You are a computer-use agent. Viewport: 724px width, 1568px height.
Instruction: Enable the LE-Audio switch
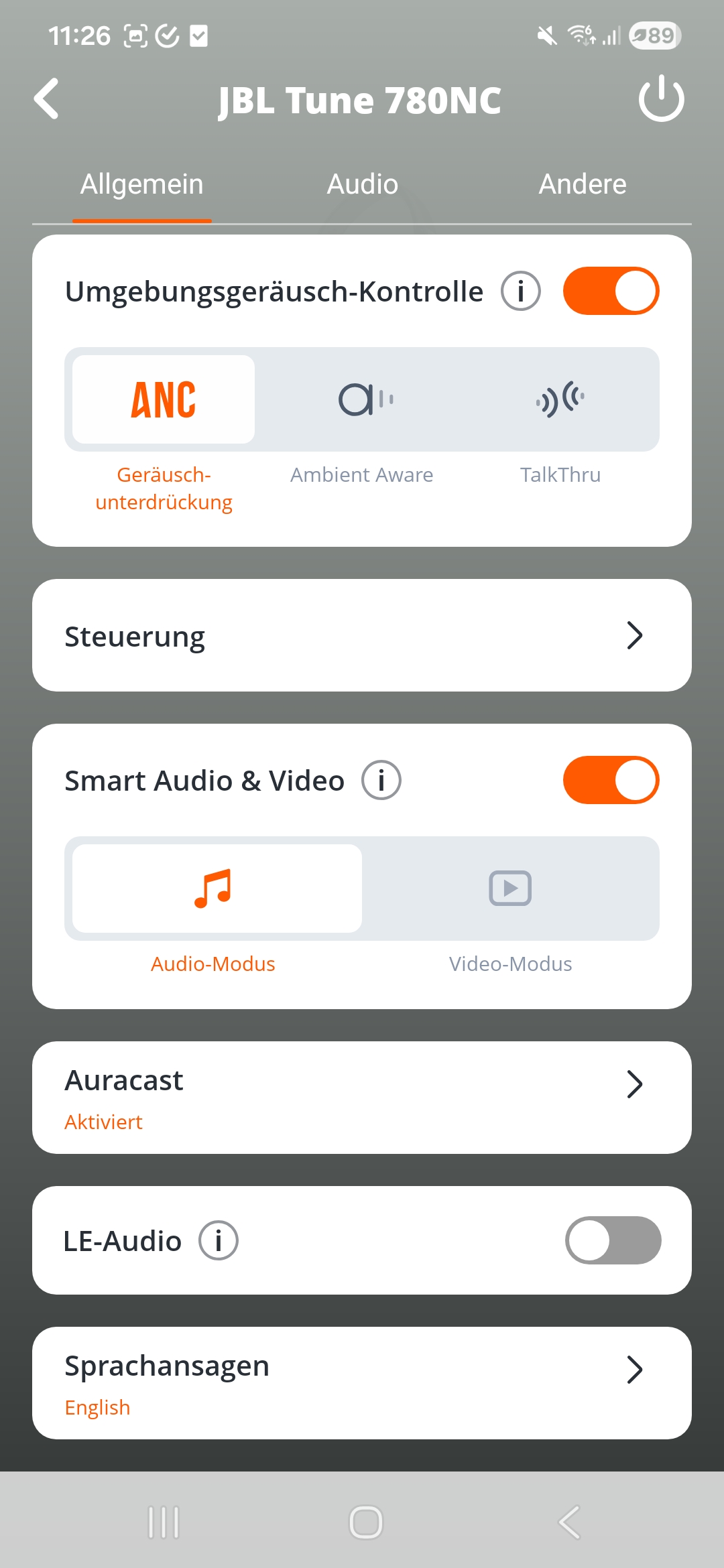point(613,1241)
